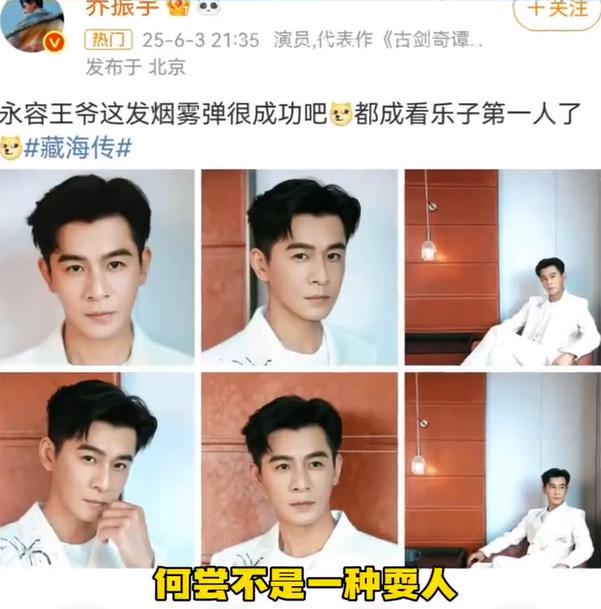
Task: View the portrait beside the orange wall panel
Action: (x=299, y=267)
